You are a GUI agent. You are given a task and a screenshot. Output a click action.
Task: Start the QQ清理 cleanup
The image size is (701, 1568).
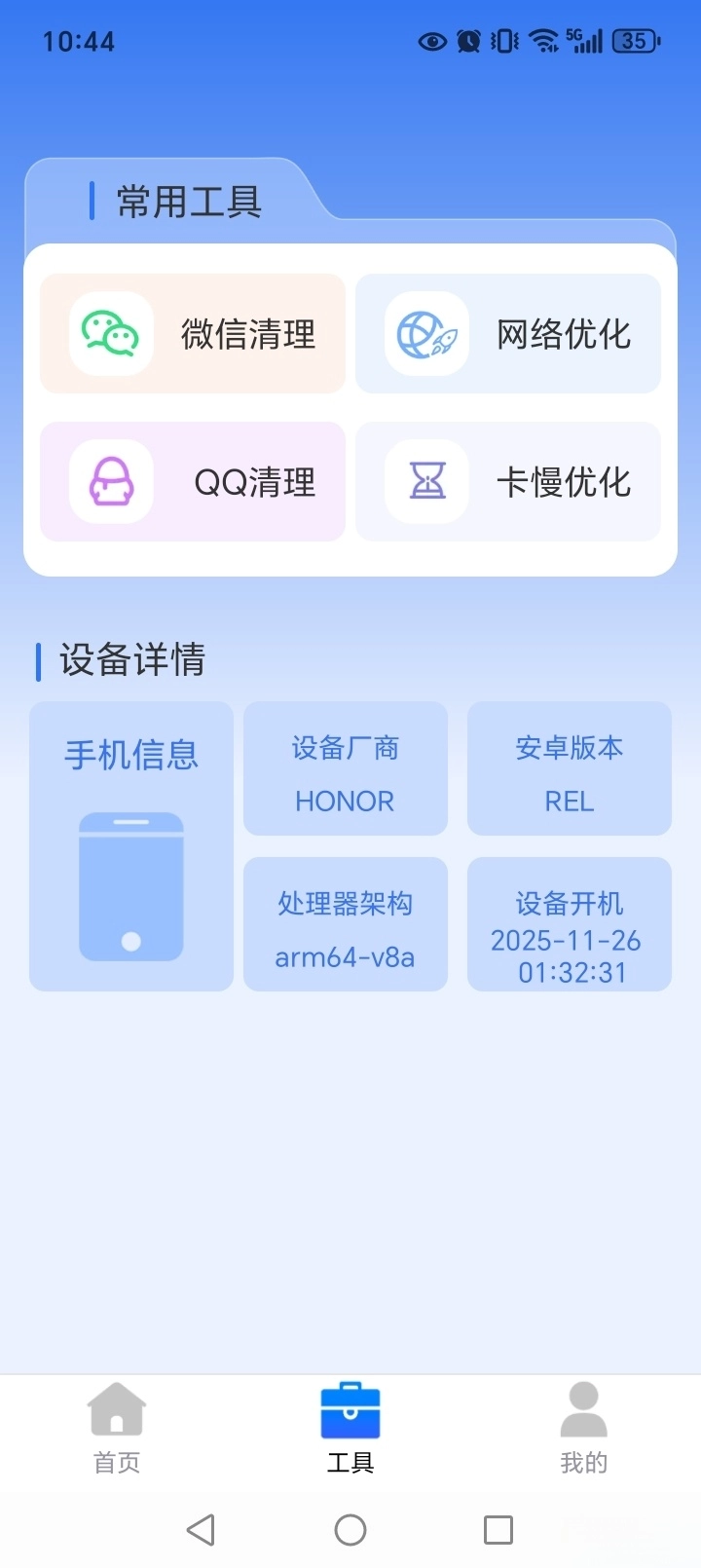(193, 481)
